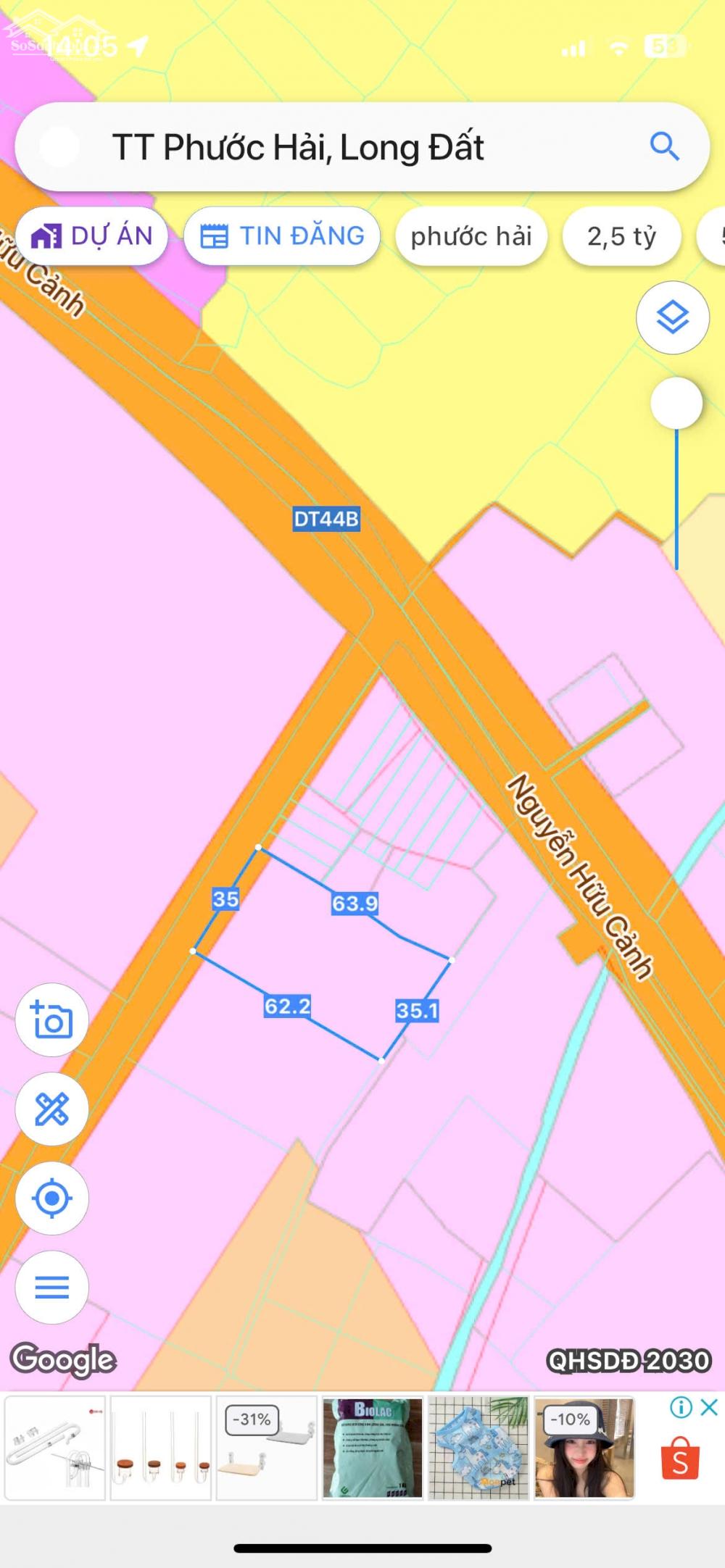Open the -31% discounted shelf ad
The width and height of the screenshot is (725, 1568).
(267, 1447)
